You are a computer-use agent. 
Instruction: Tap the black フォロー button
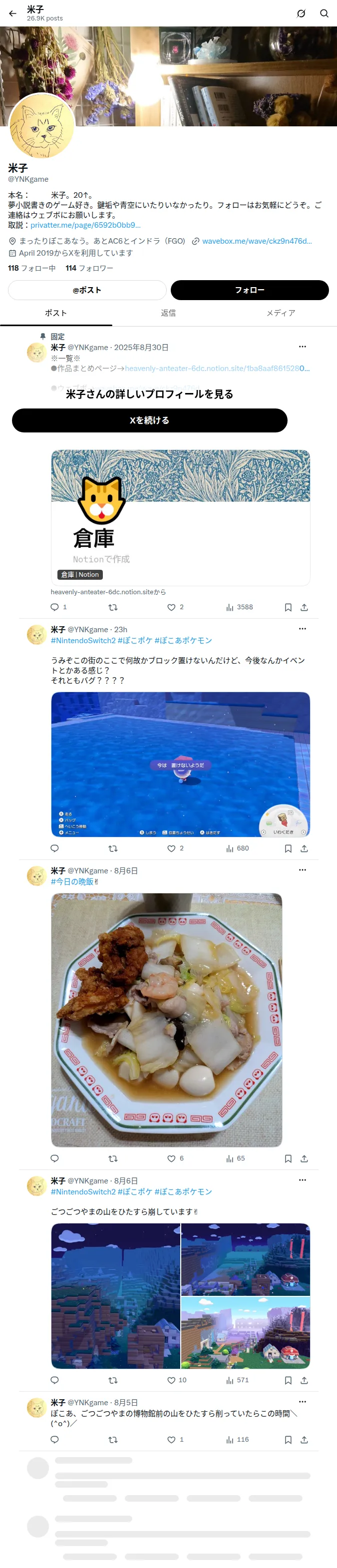pos(250,290)
